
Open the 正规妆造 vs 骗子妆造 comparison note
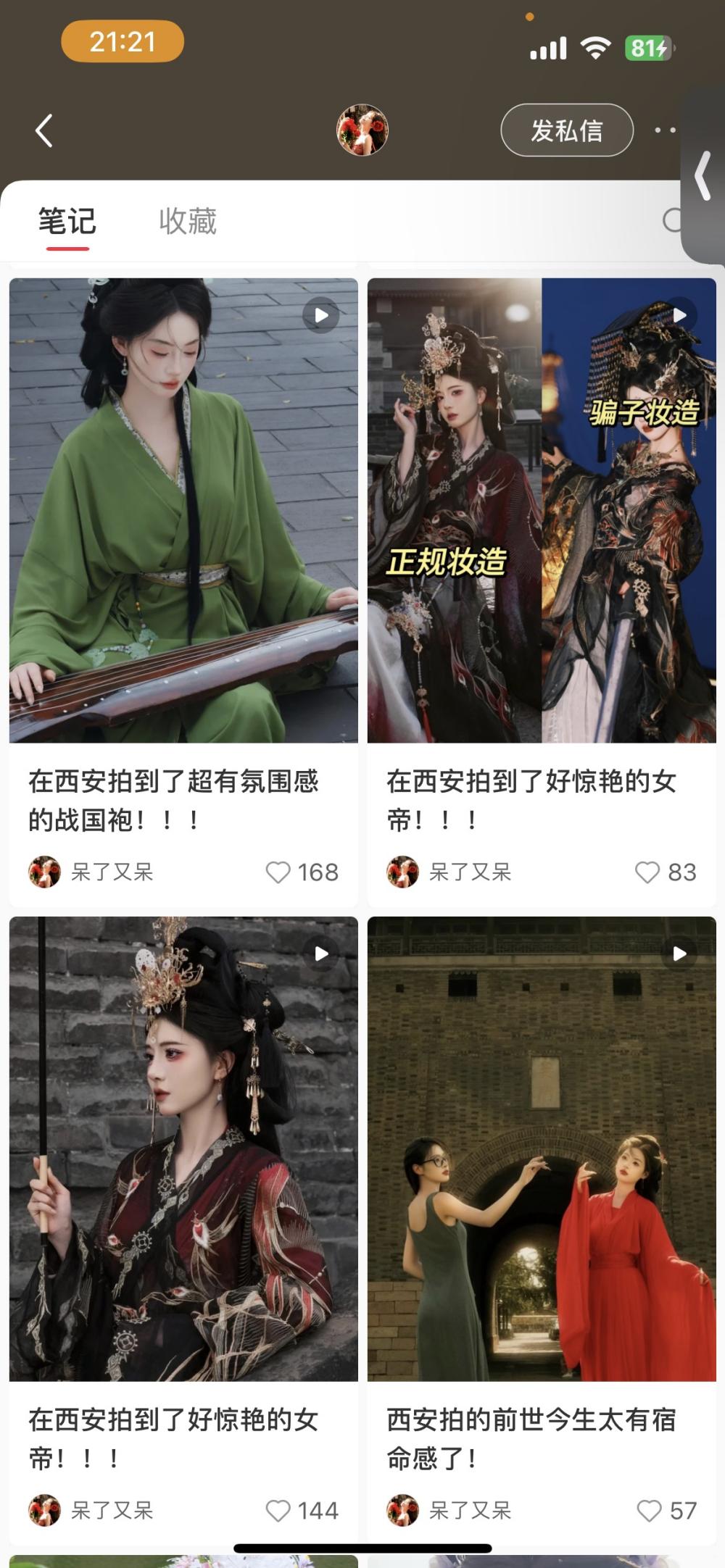coord(542,510)
